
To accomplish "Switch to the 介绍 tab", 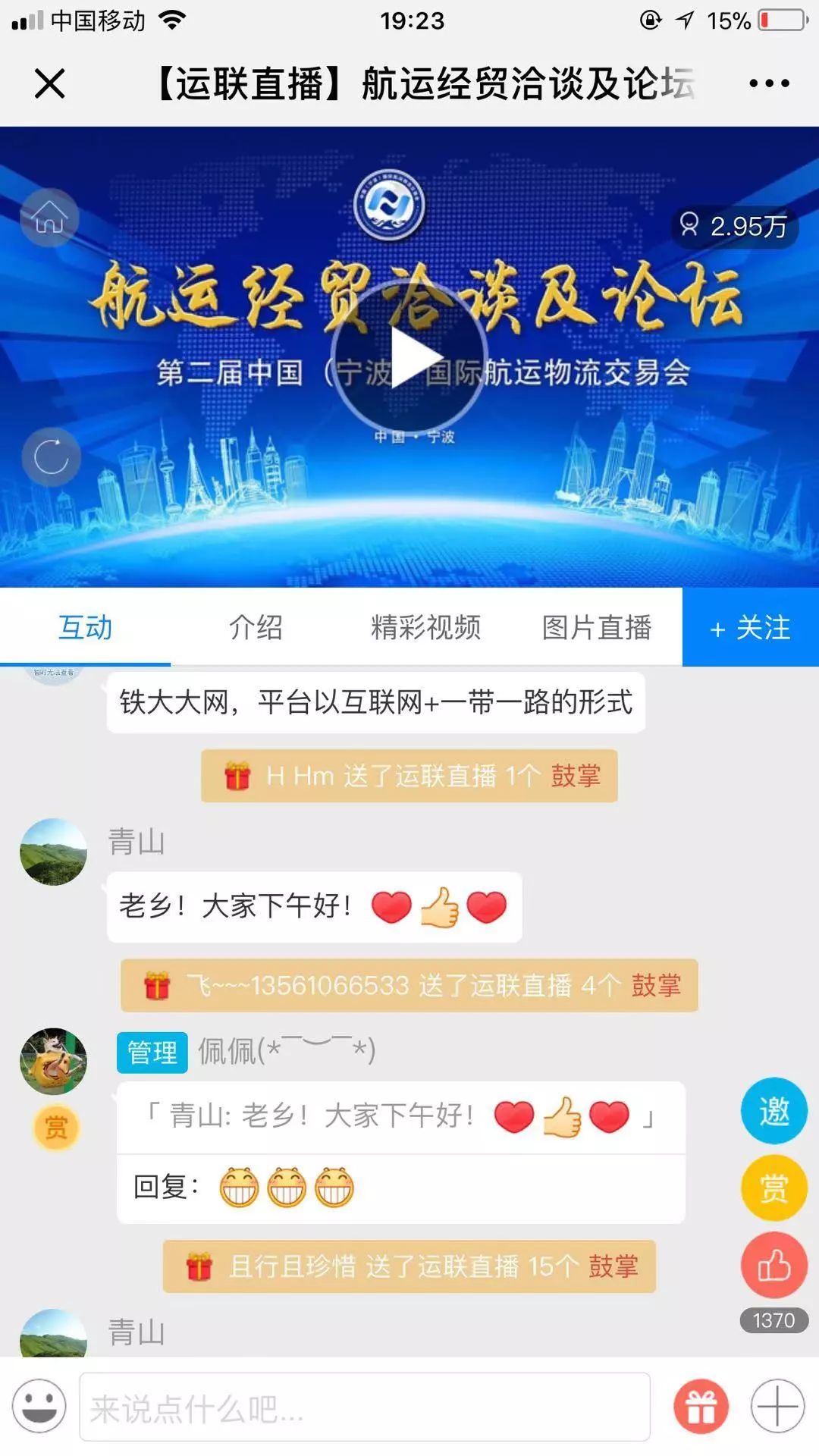I will point(256,627).
